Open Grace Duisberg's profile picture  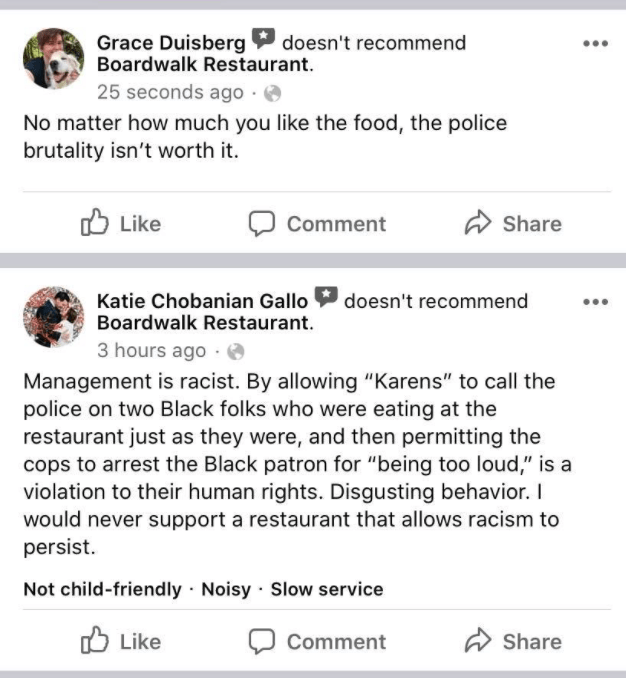[53, 59]
